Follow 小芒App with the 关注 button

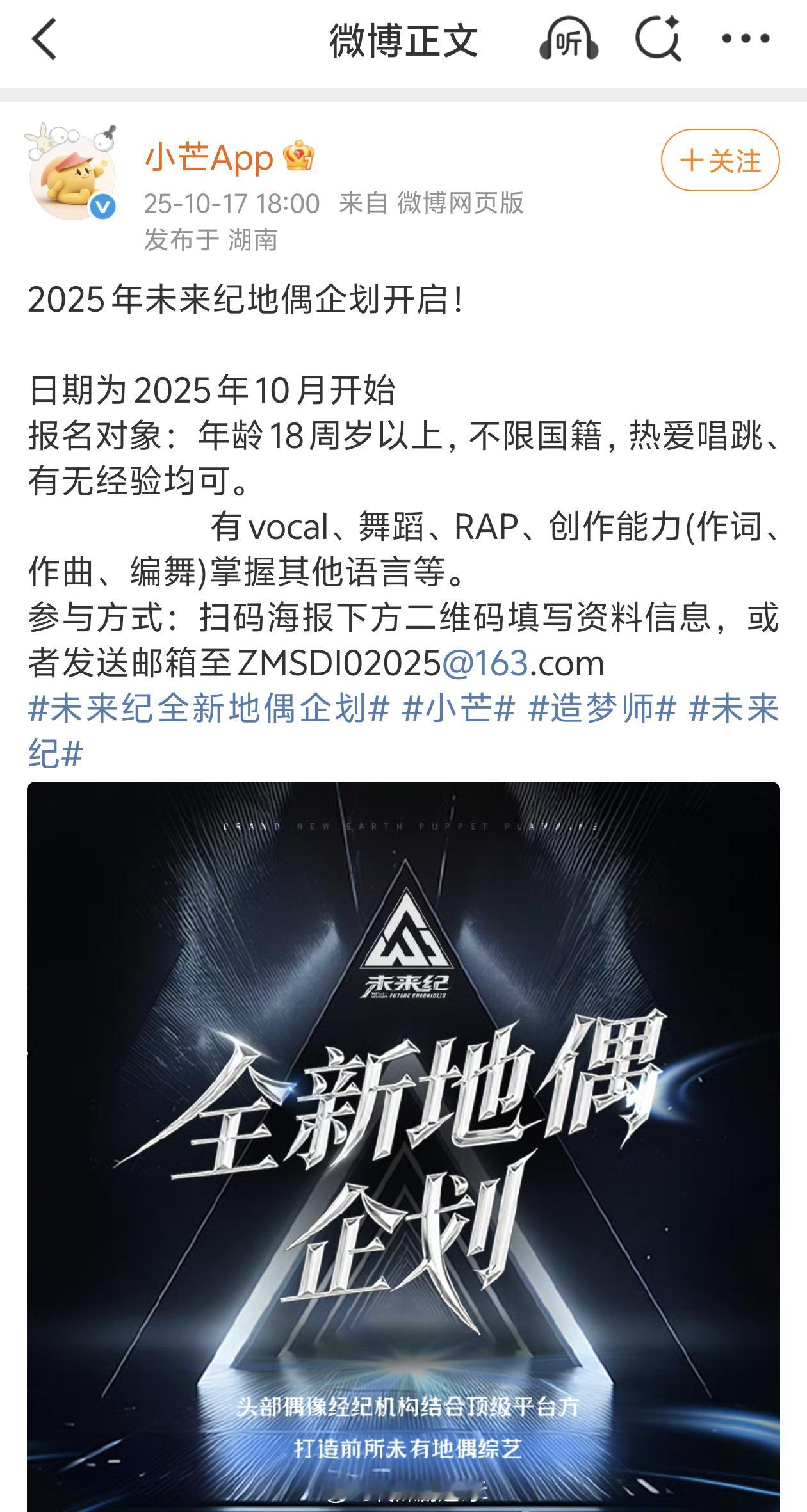point(720,160)
